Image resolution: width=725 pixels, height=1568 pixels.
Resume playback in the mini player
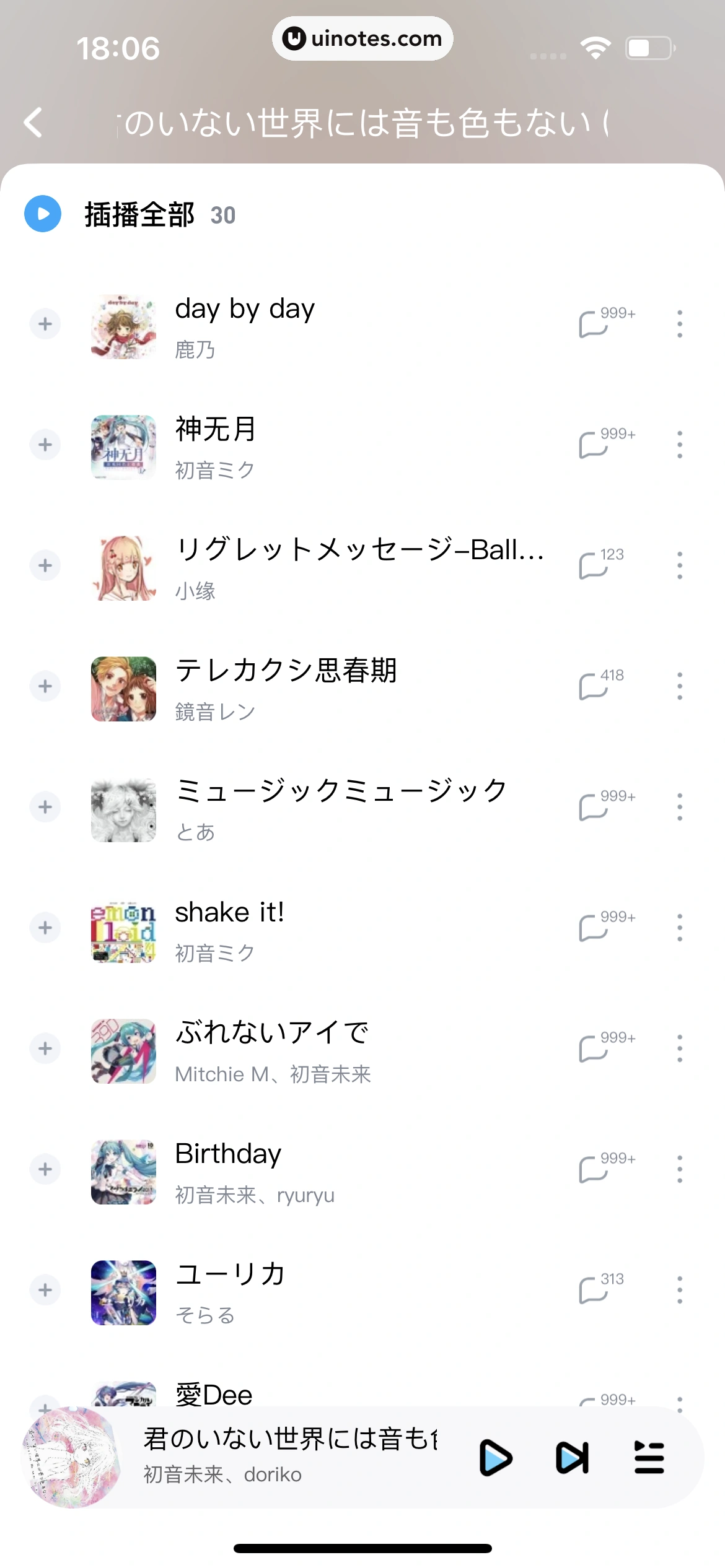click(x=496, y=1458)
